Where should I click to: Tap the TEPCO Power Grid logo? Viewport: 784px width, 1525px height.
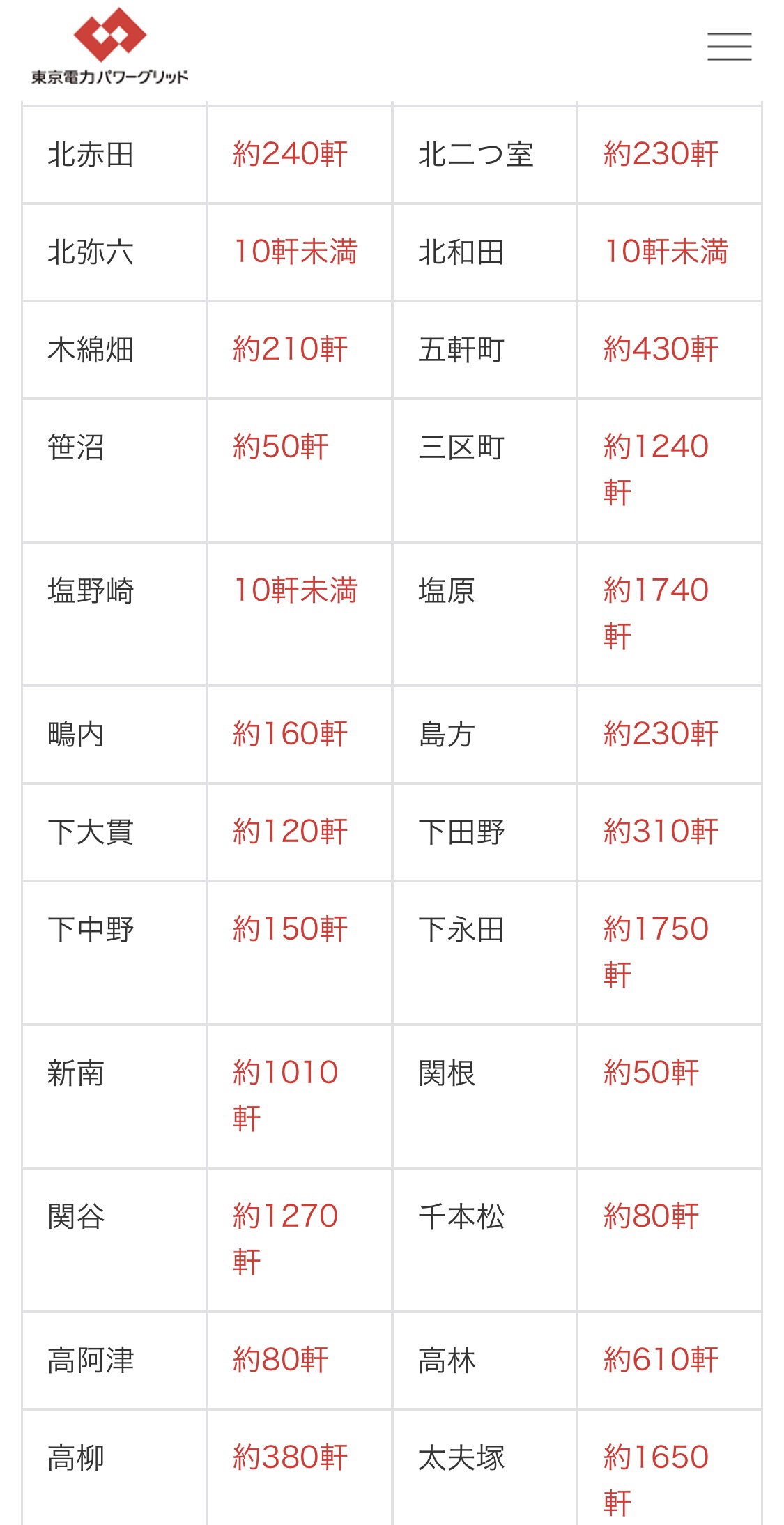tap(109, 47)
